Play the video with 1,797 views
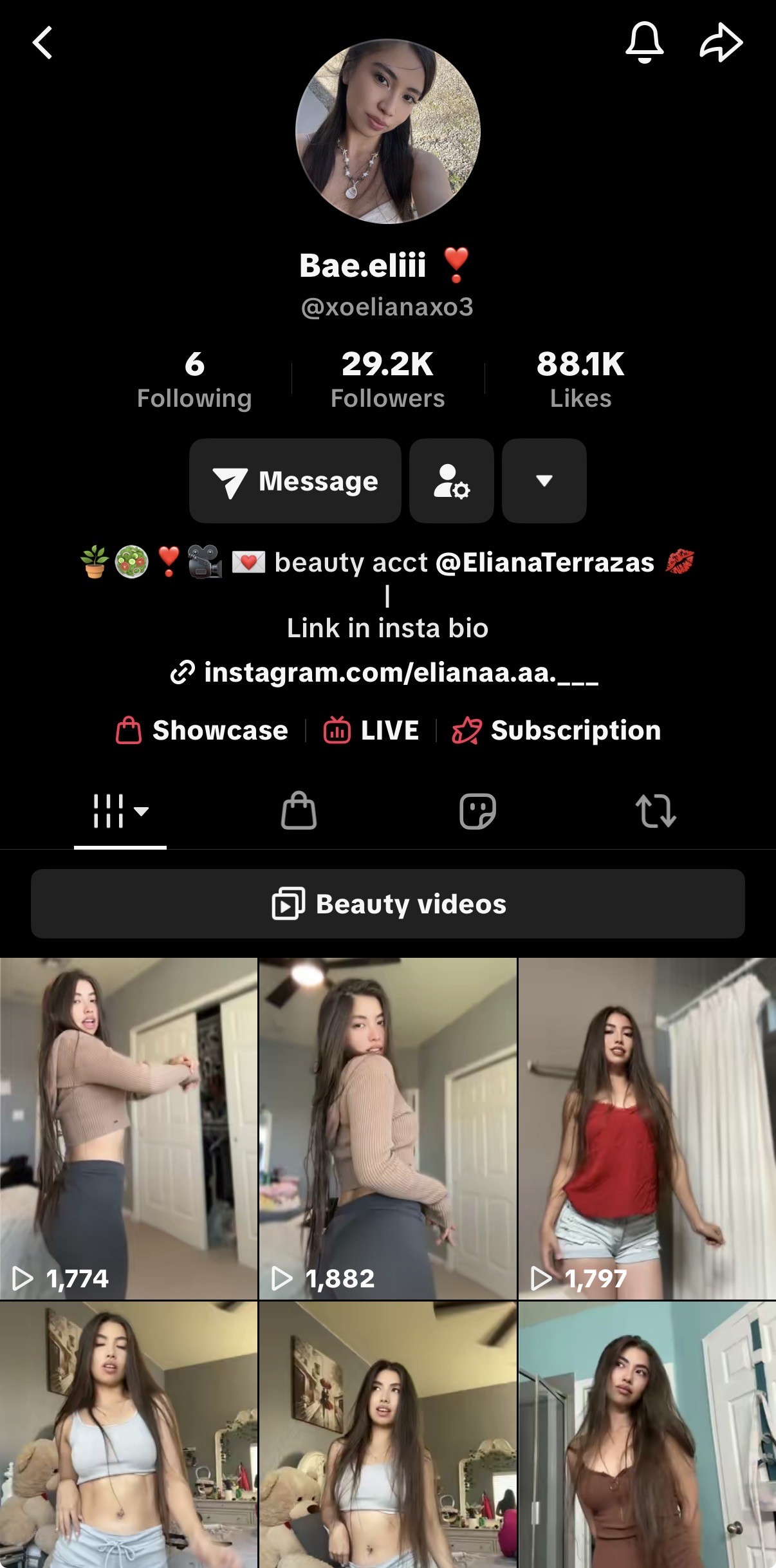 [x=647, y=1128]
